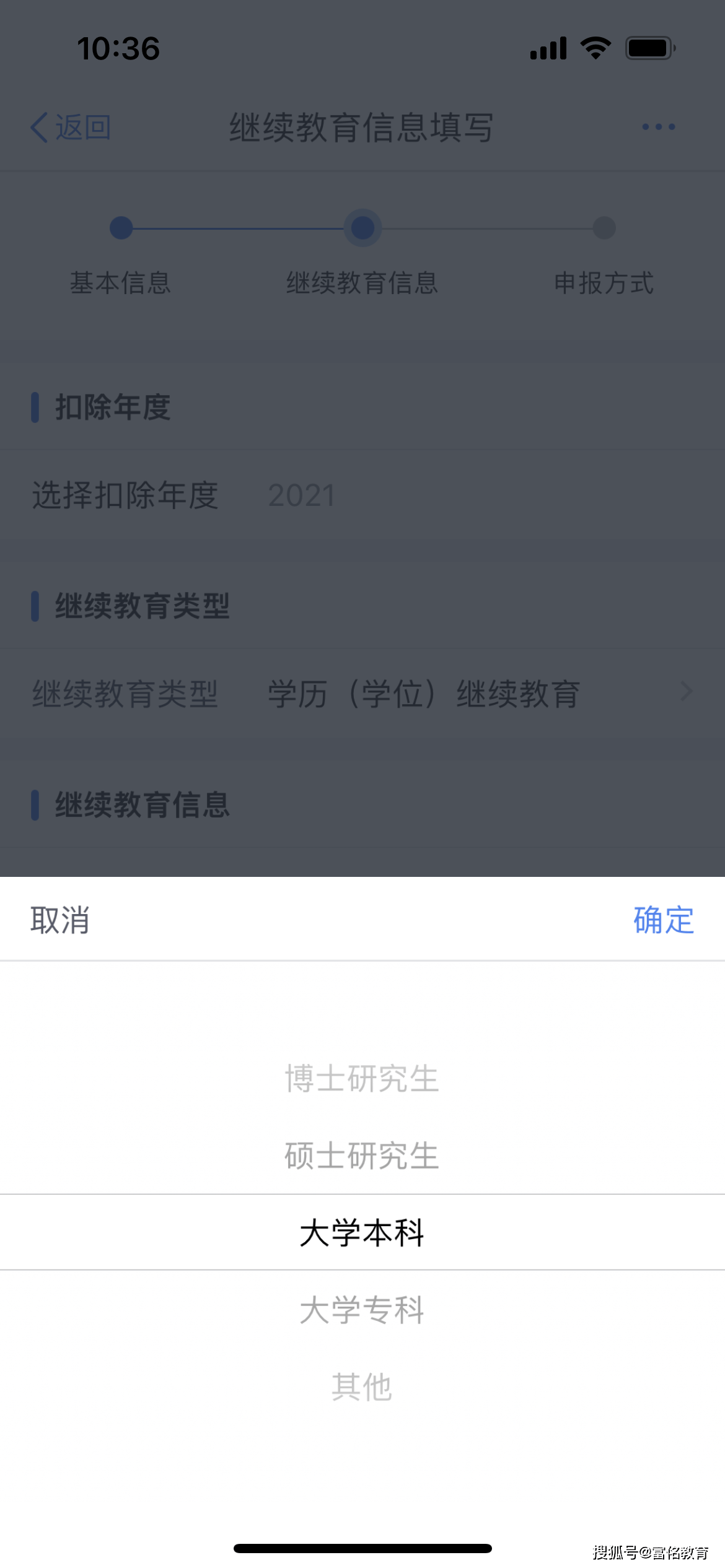The width and height of the screenshot is (725, 1568).
Task: Pick 大学专科 from the list
Action: click(362, 1310)
